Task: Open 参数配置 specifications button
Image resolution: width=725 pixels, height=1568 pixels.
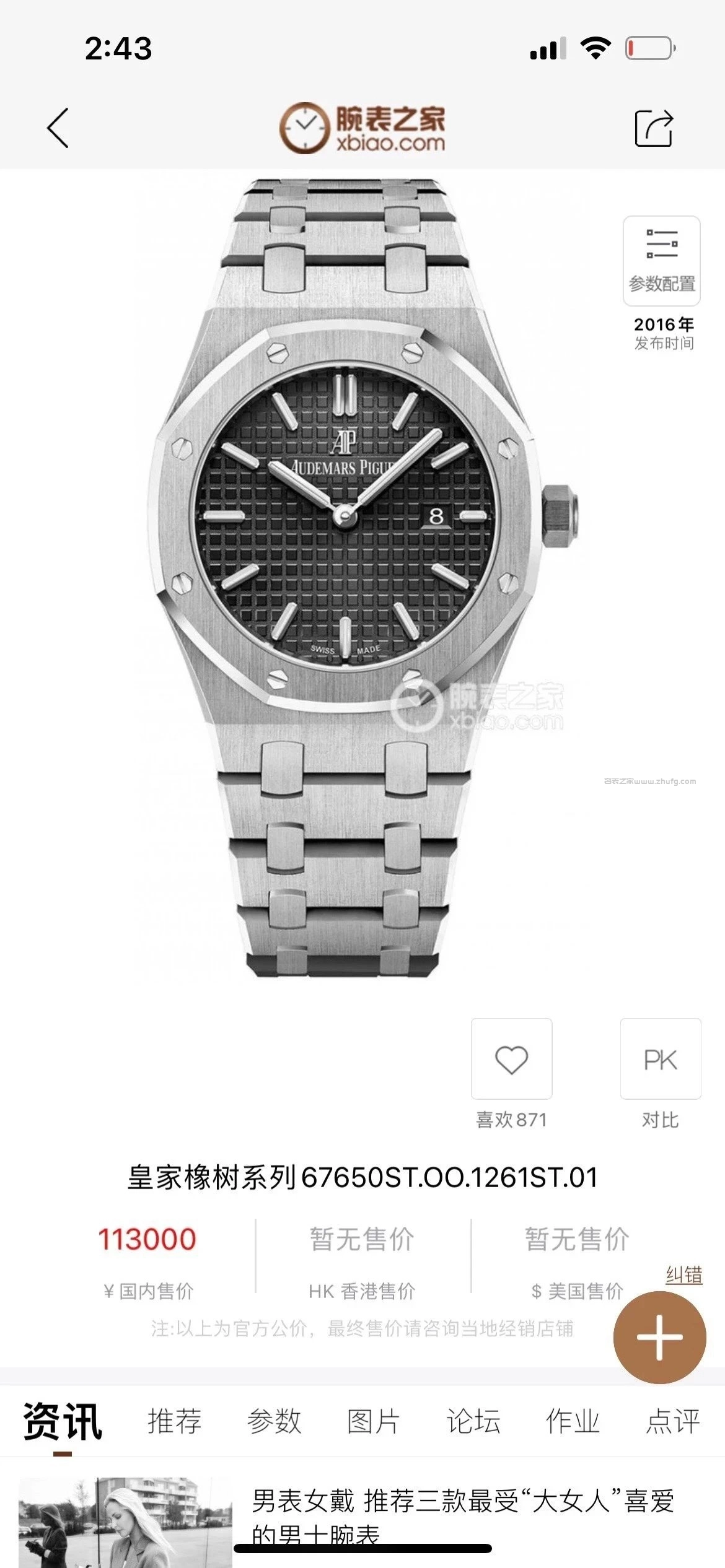Action: [661, 261]
